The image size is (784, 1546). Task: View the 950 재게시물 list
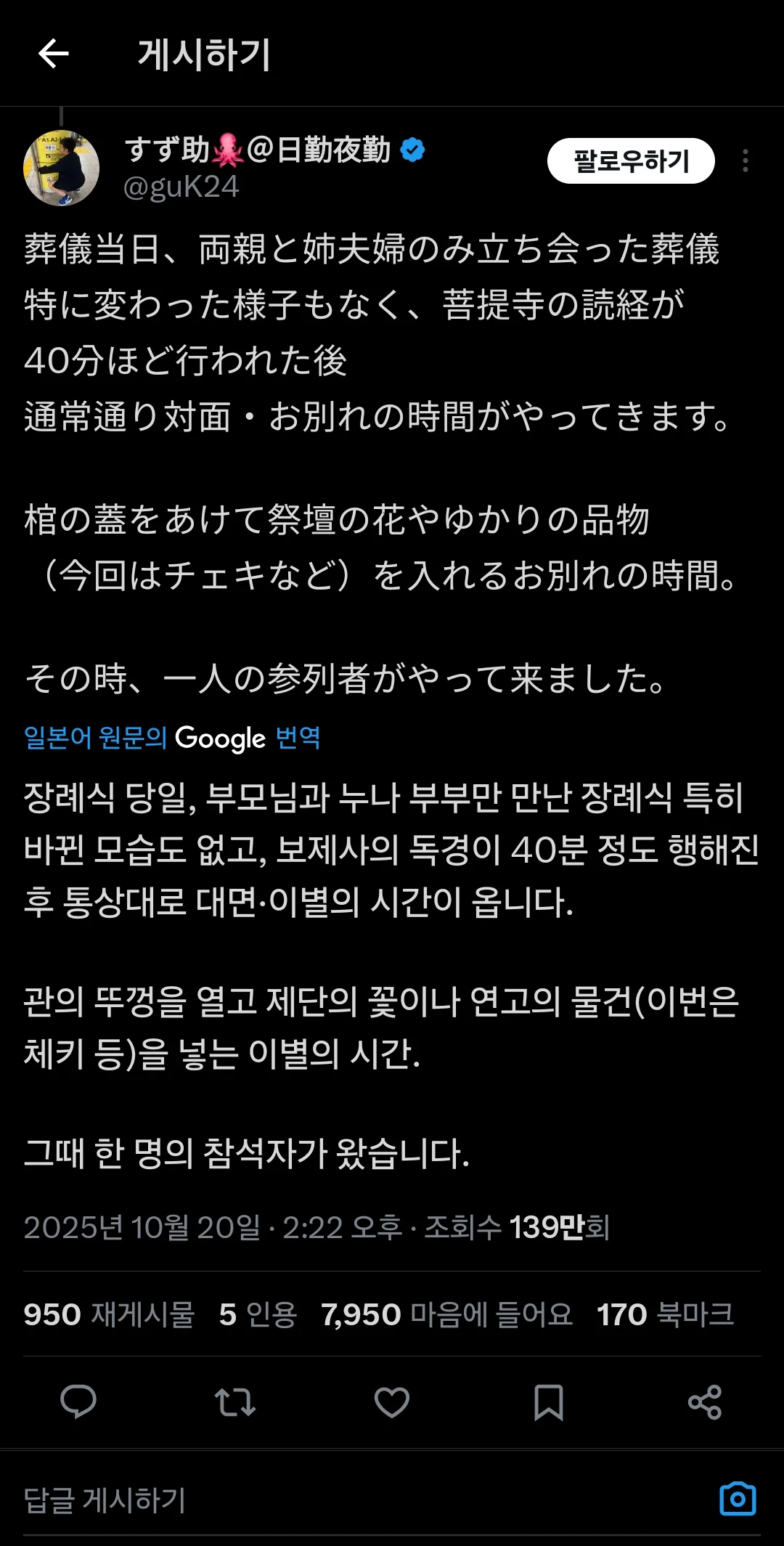(109, 1314)
